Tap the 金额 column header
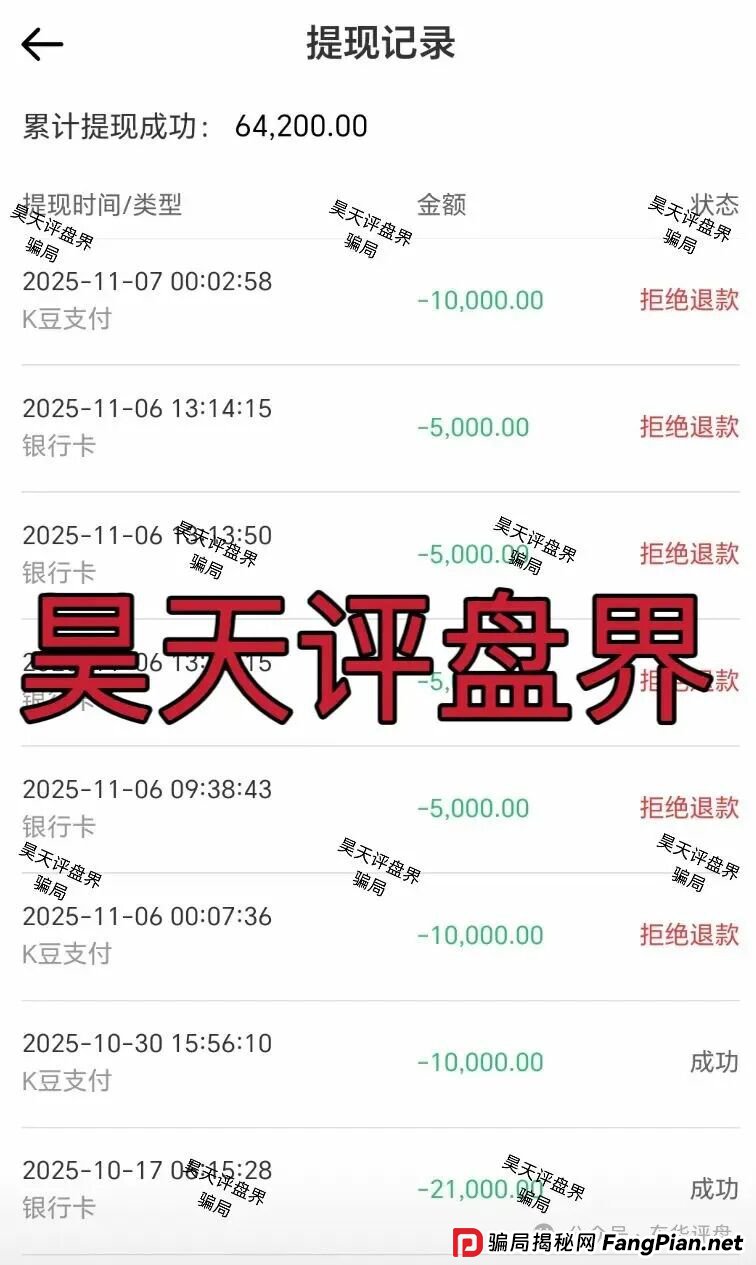Viewport: 756px width, 1265px height. coord(443,206)
